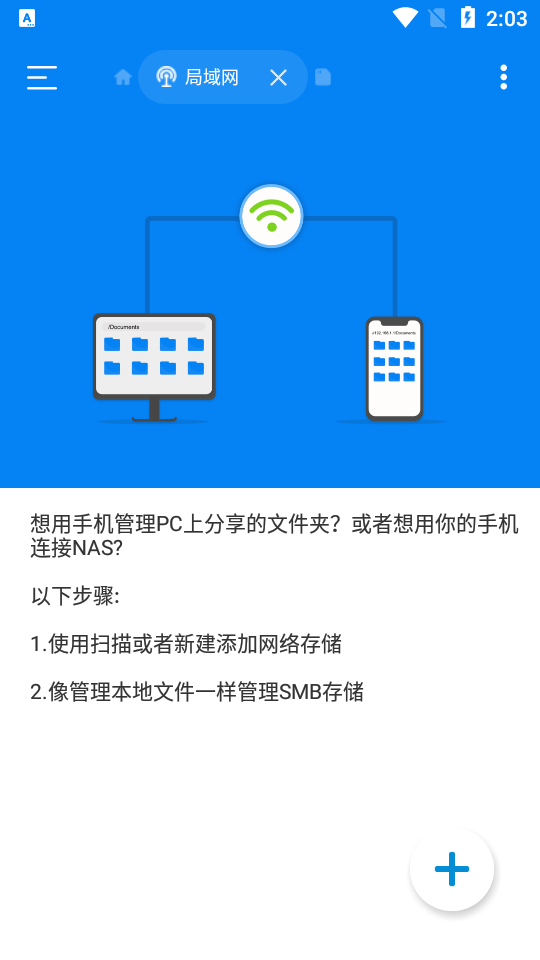Viewport: 540px width, 960px height.
Task: Switch to the SD card tab icon
Action: 323,77
